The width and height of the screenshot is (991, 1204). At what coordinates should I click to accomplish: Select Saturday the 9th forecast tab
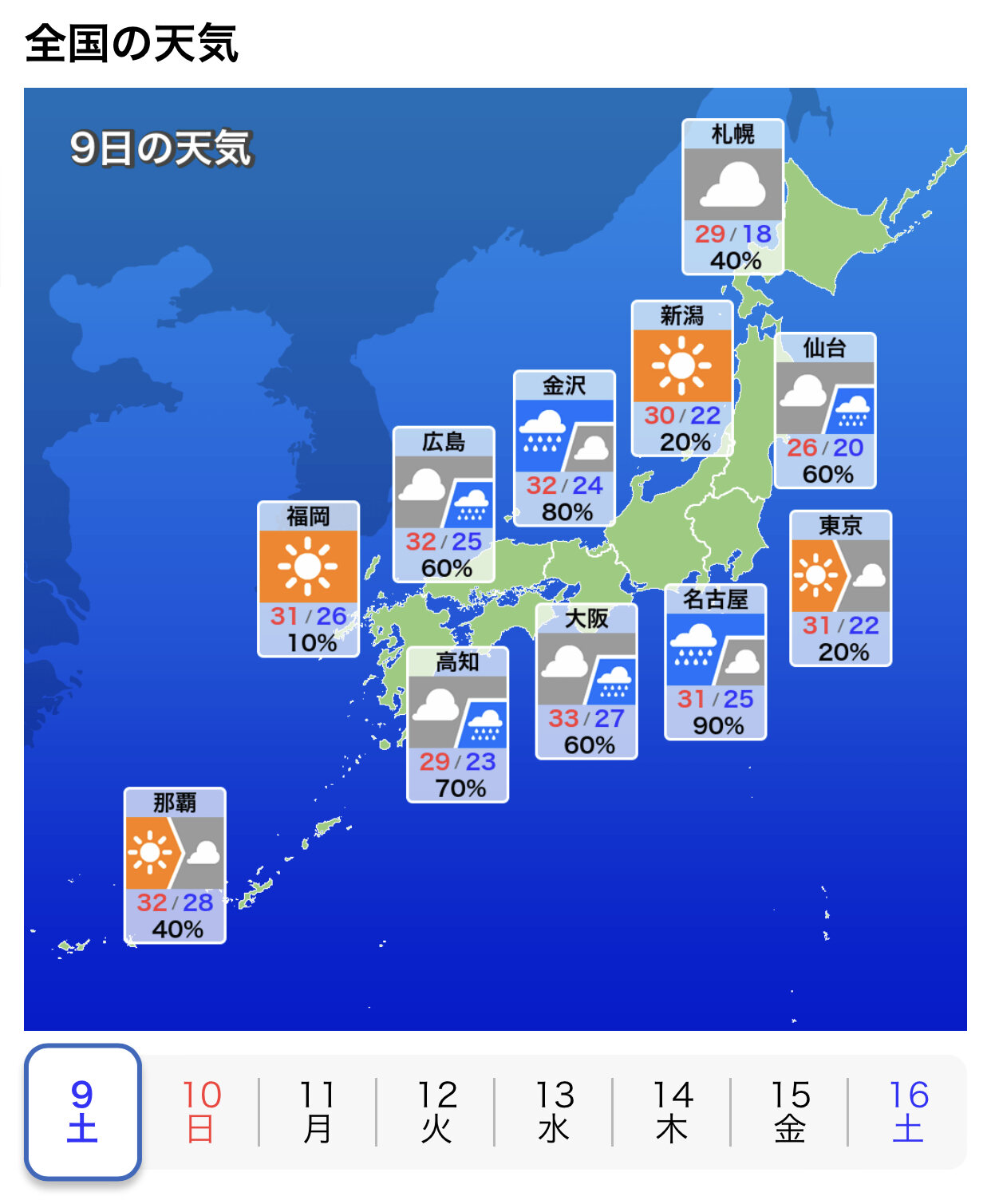click(82, 1111)
